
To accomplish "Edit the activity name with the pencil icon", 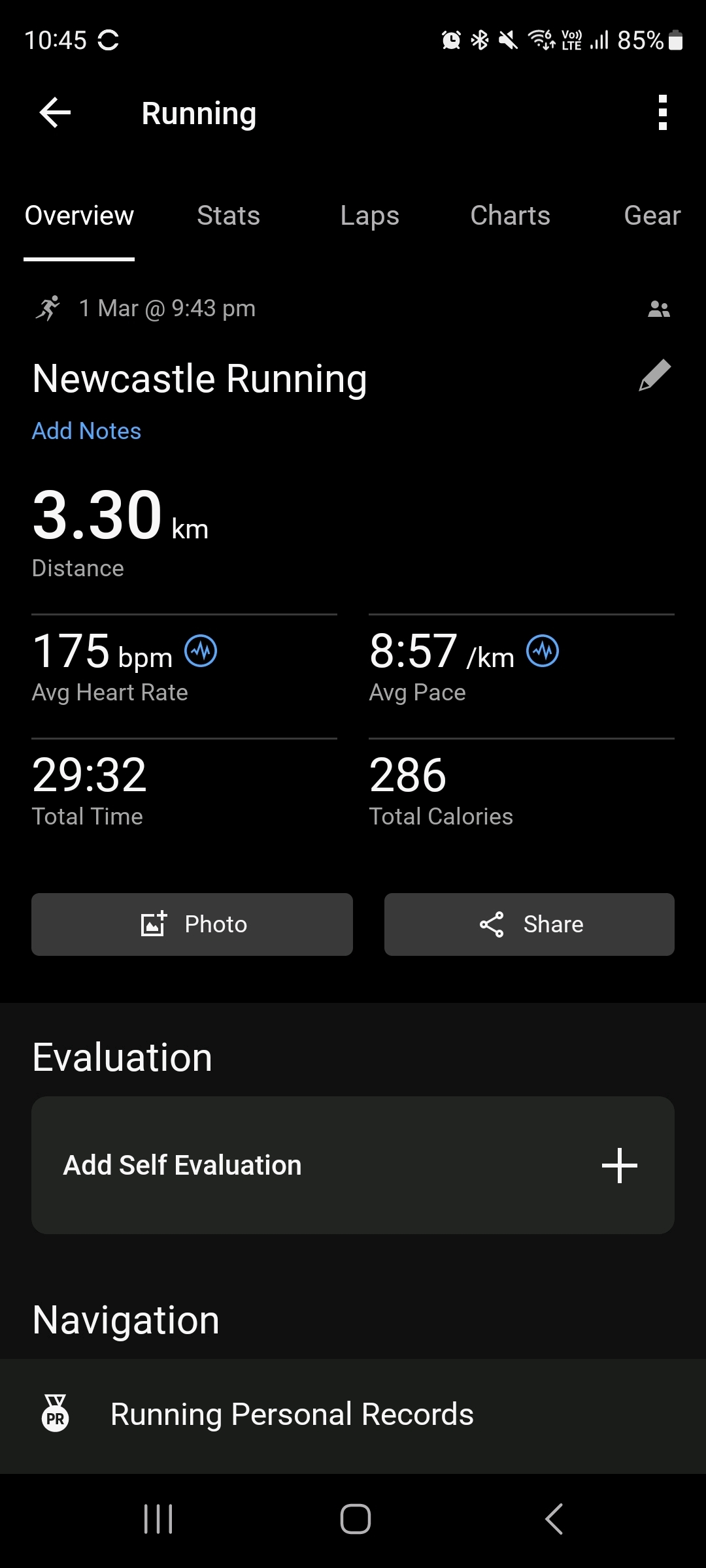I will (x=655, y=376).
